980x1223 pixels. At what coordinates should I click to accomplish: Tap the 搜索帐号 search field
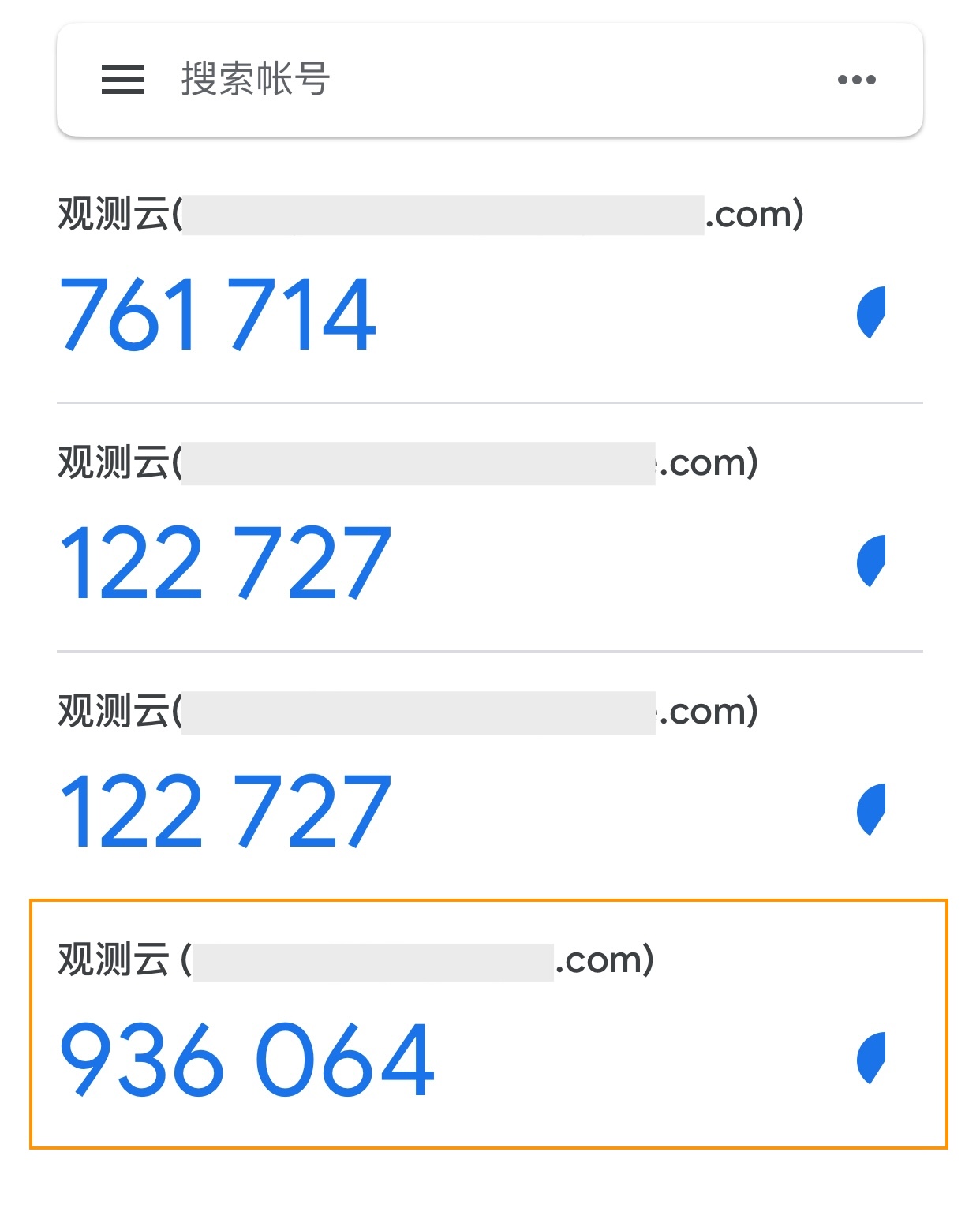click(473, 80)
